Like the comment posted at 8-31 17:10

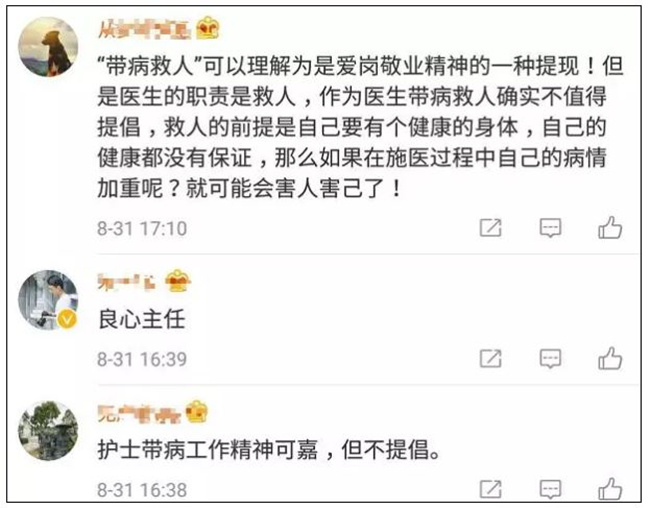(610, 228)
